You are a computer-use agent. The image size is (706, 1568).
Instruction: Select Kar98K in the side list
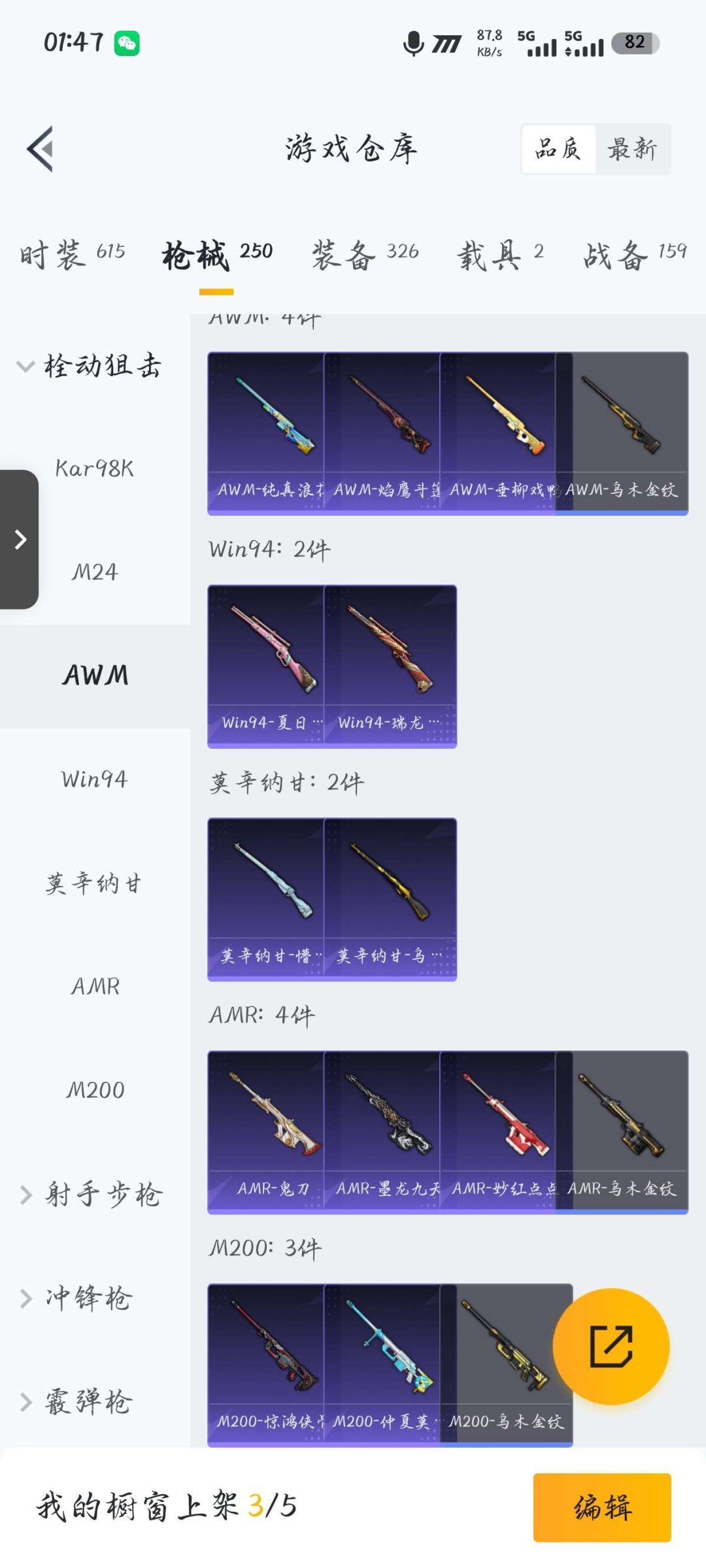(95, 468)
